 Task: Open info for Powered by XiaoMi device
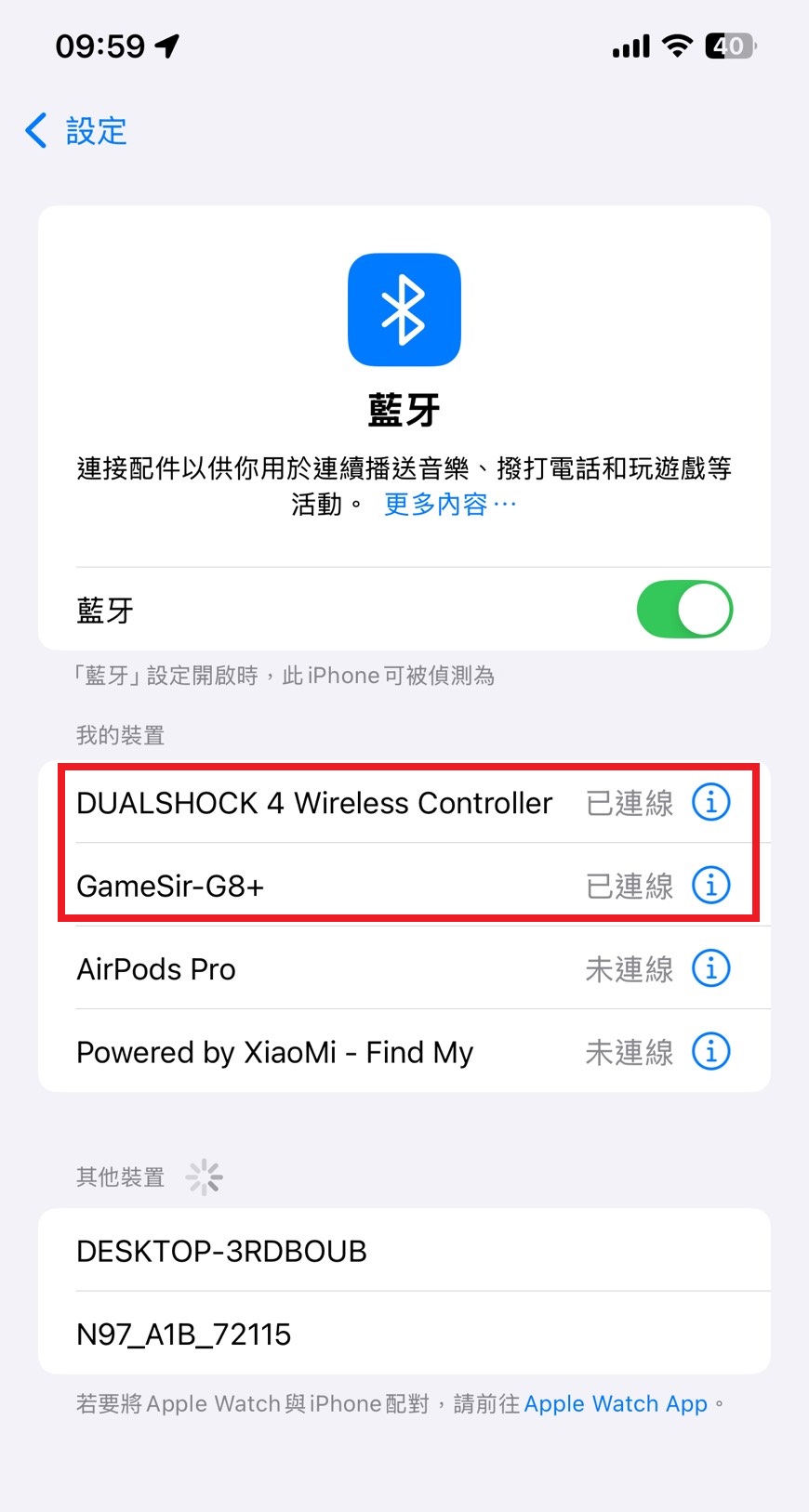point(711,1052)
